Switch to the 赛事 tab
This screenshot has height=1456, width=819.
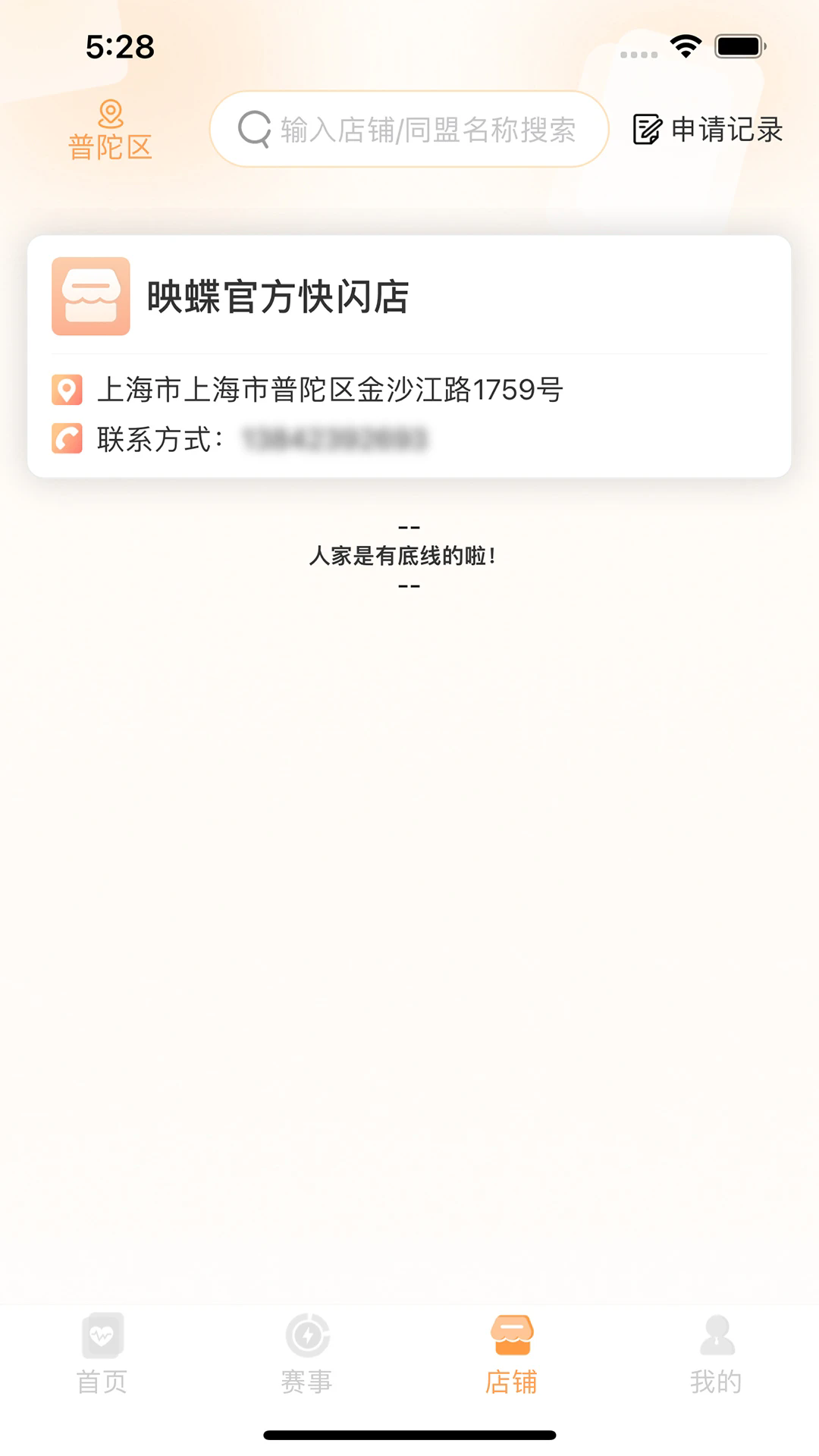307,1354
